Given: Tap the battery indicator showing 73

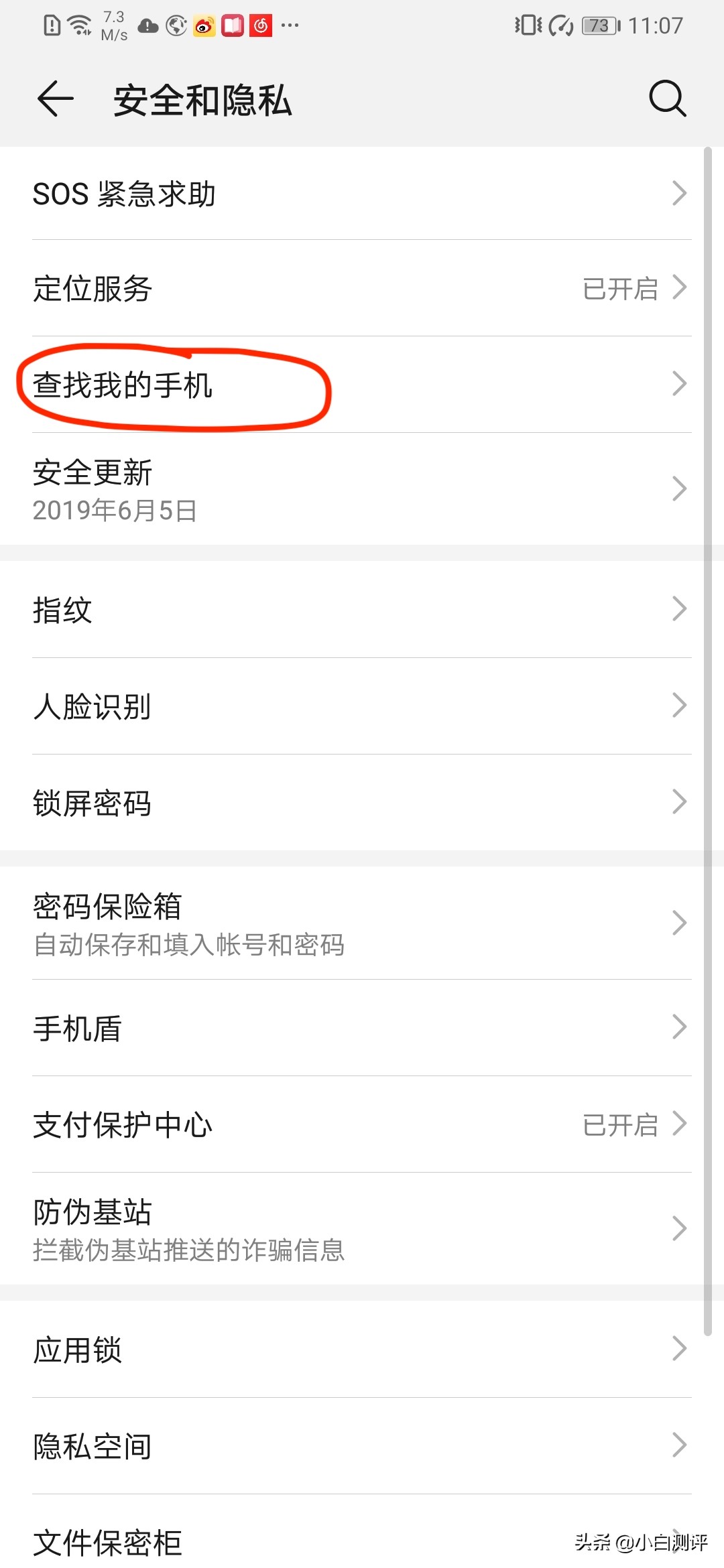Looking at the screenshot, I should pos(597,25).
